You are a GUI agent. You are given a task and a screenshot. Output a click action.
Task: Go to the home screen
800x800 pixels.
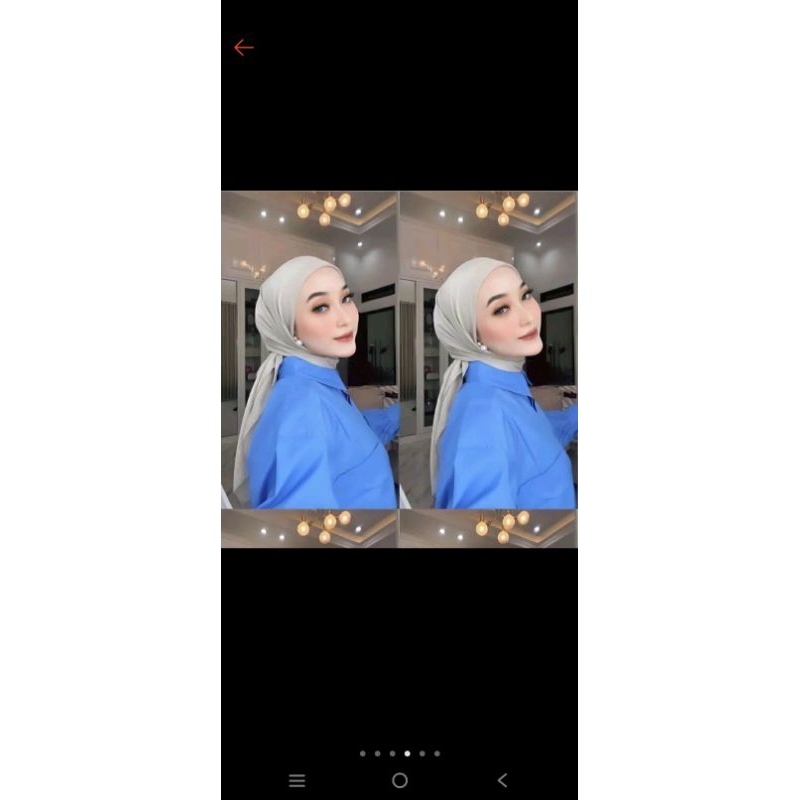(x=400, y=780)
